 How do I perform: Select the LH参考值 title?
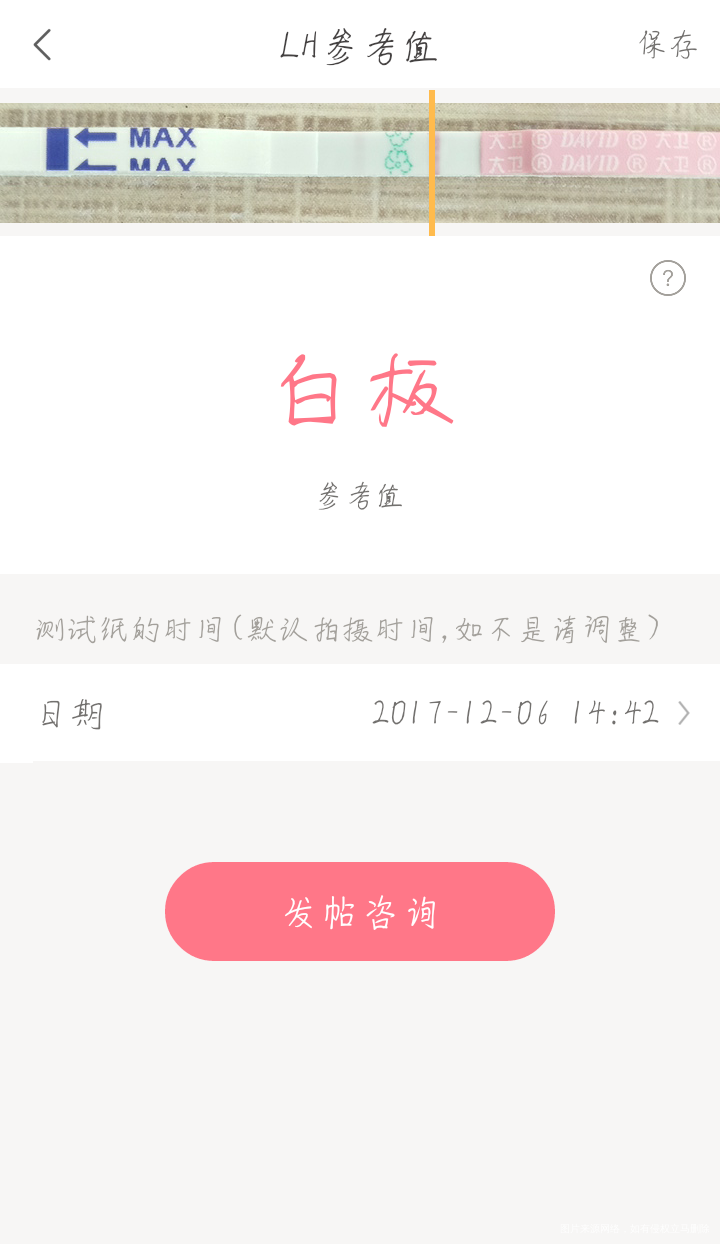pyautogui.click(x=360, y=45)
